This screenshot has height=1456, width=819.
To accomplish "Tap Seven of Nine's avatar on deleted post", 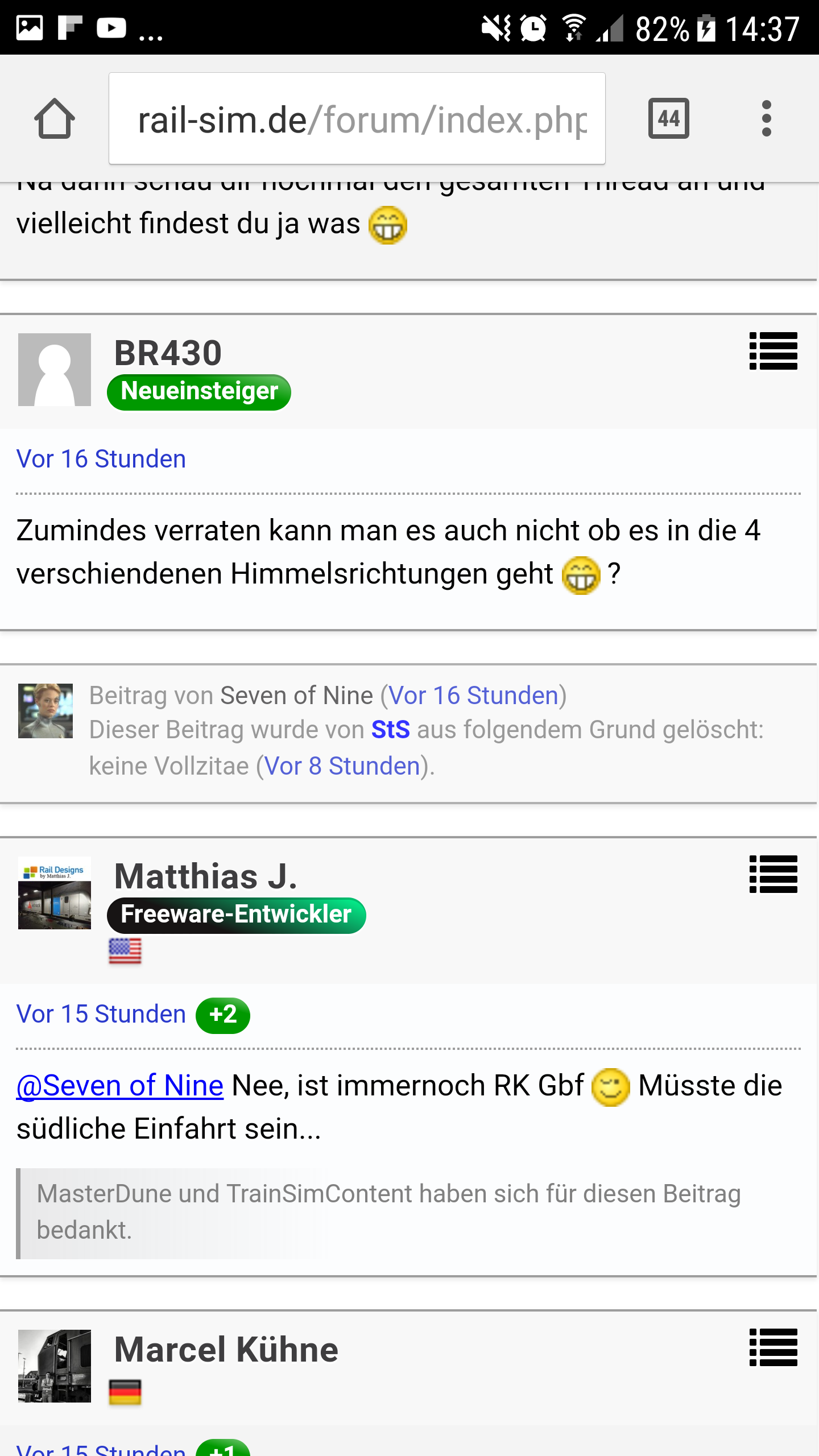I will tap(45, 711).
